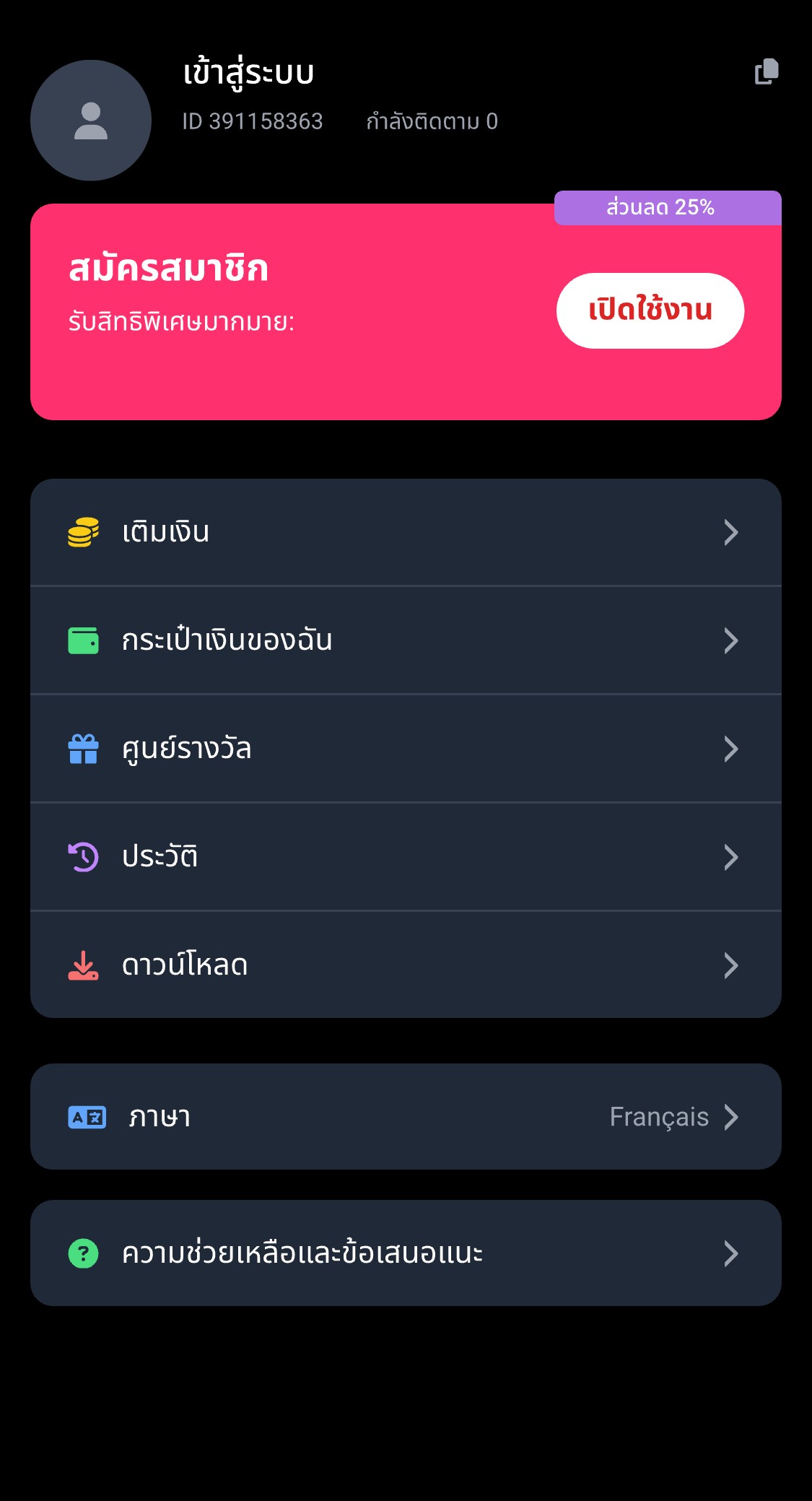Click the ส่วนลด 25% discount badge
Image resolution: width=812 pixels, height=1501 pixels.
click(x=667, y=208)
